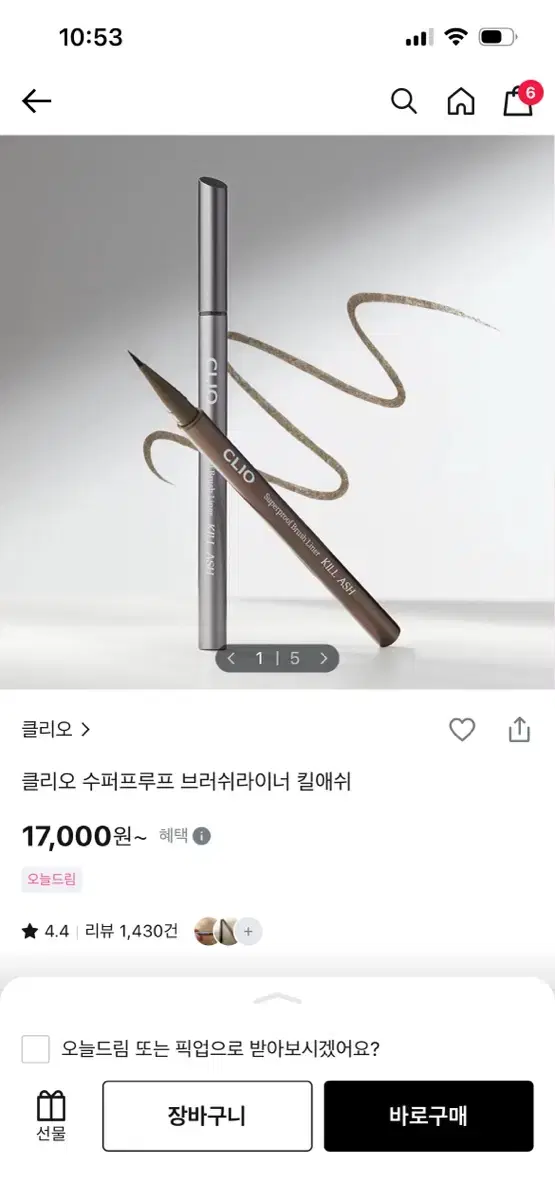Open search from the top bar
Image resolution: width=555 pixels, height=1200 pixels.
click(x=403, y=101)
